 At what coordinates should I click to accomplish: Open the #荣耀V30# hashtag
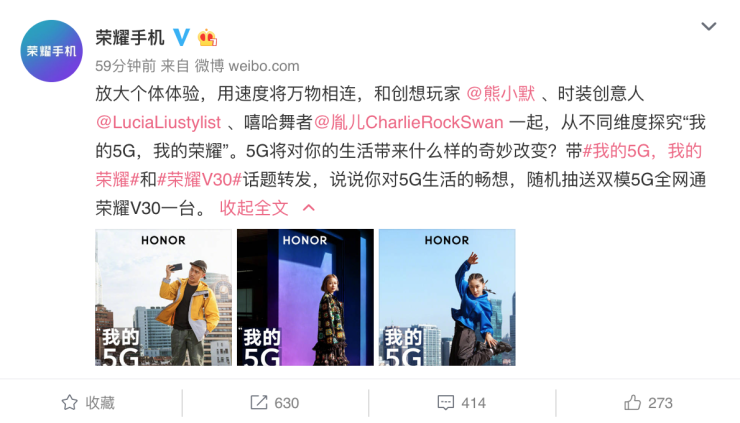pyautogui.click(x=200, y=180)
